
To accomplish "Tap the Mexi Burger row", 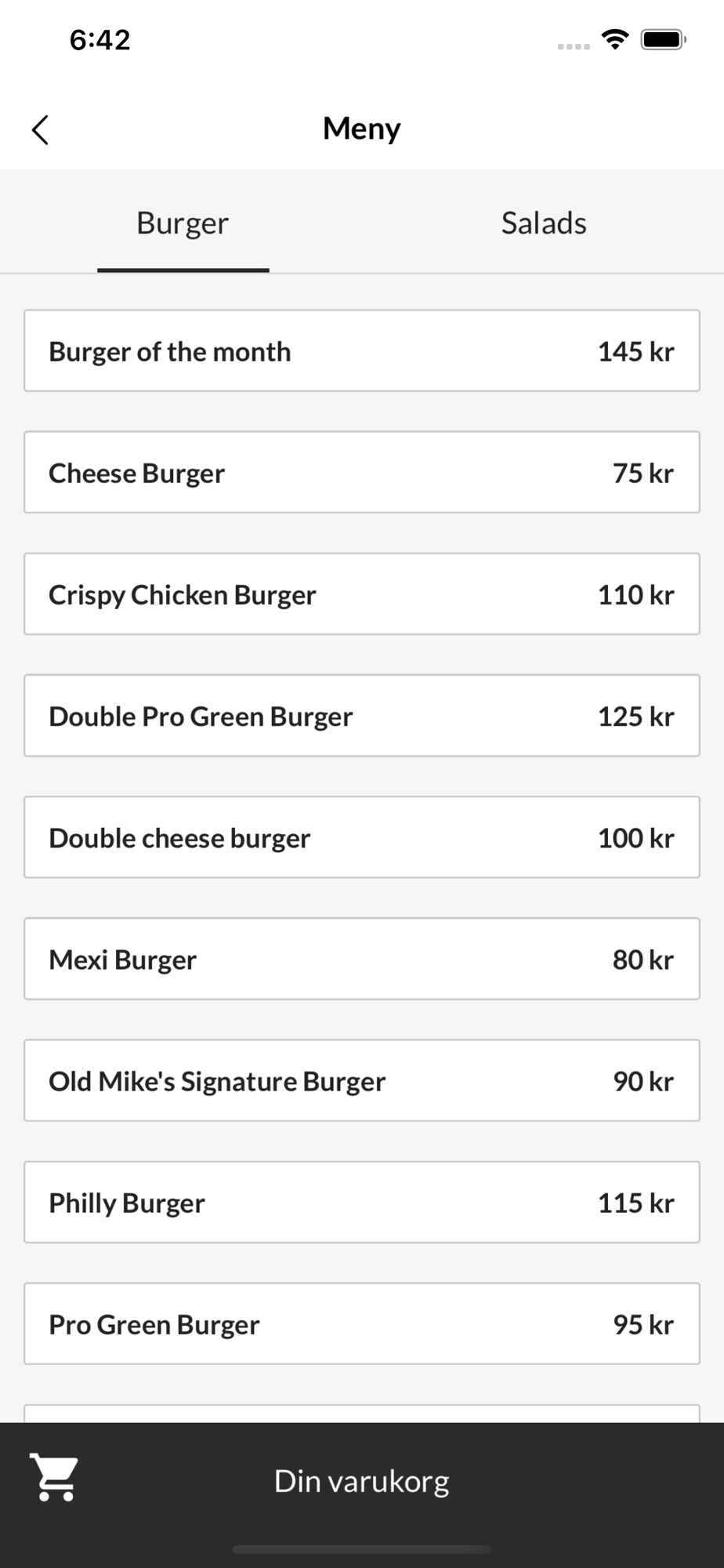I will pos(361,959).
